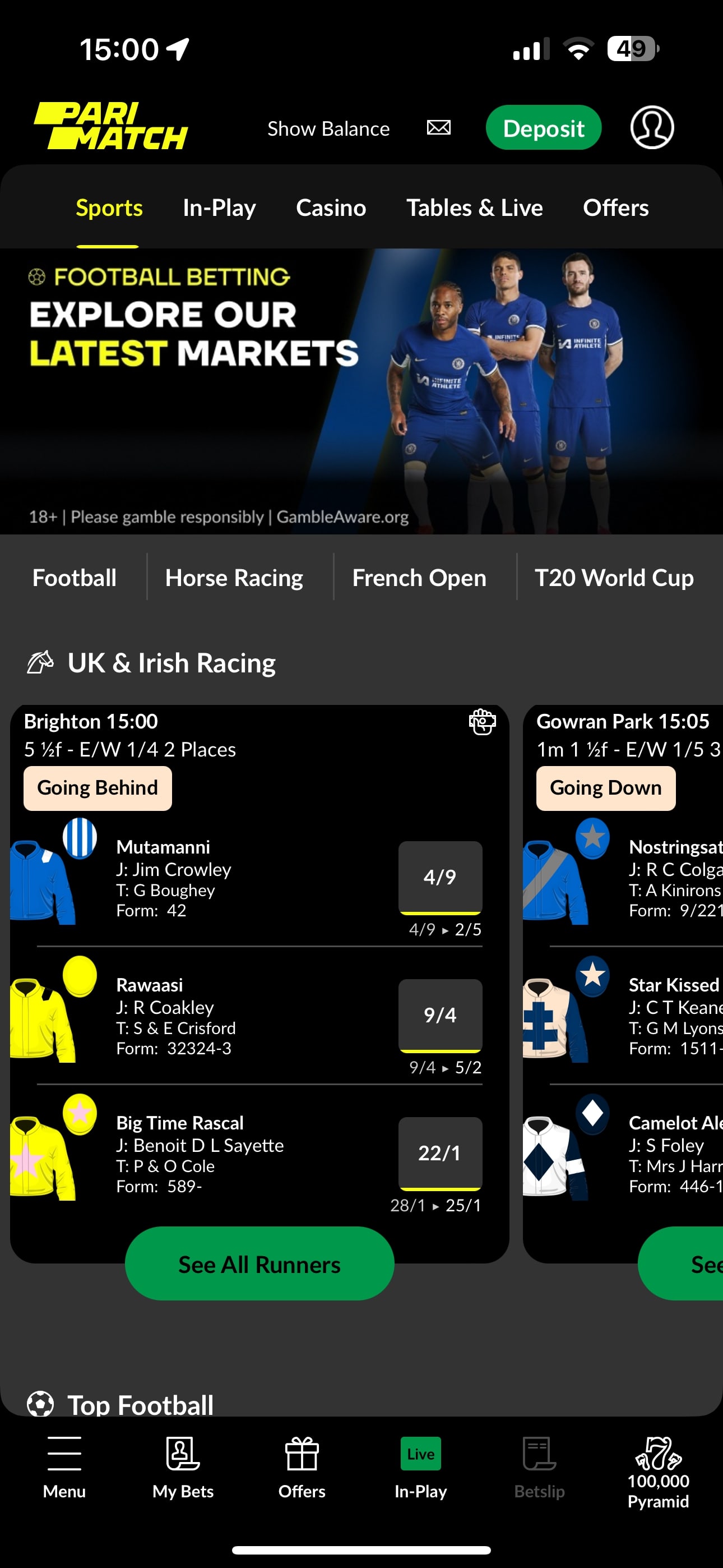Go to Tables & Live tab

tap(474, 208)
